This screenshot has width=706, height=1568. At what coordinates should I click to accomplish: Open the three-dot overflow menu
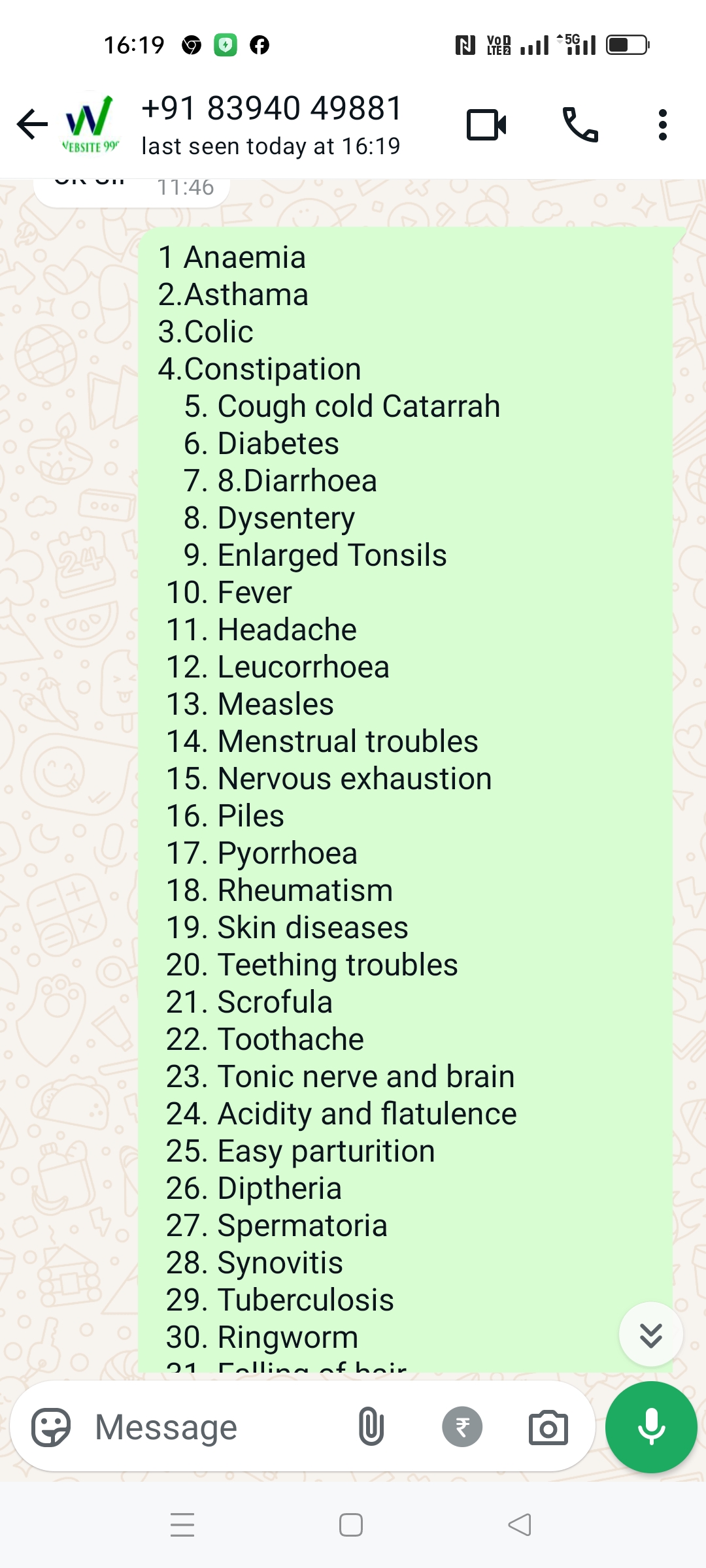(663, 125)
